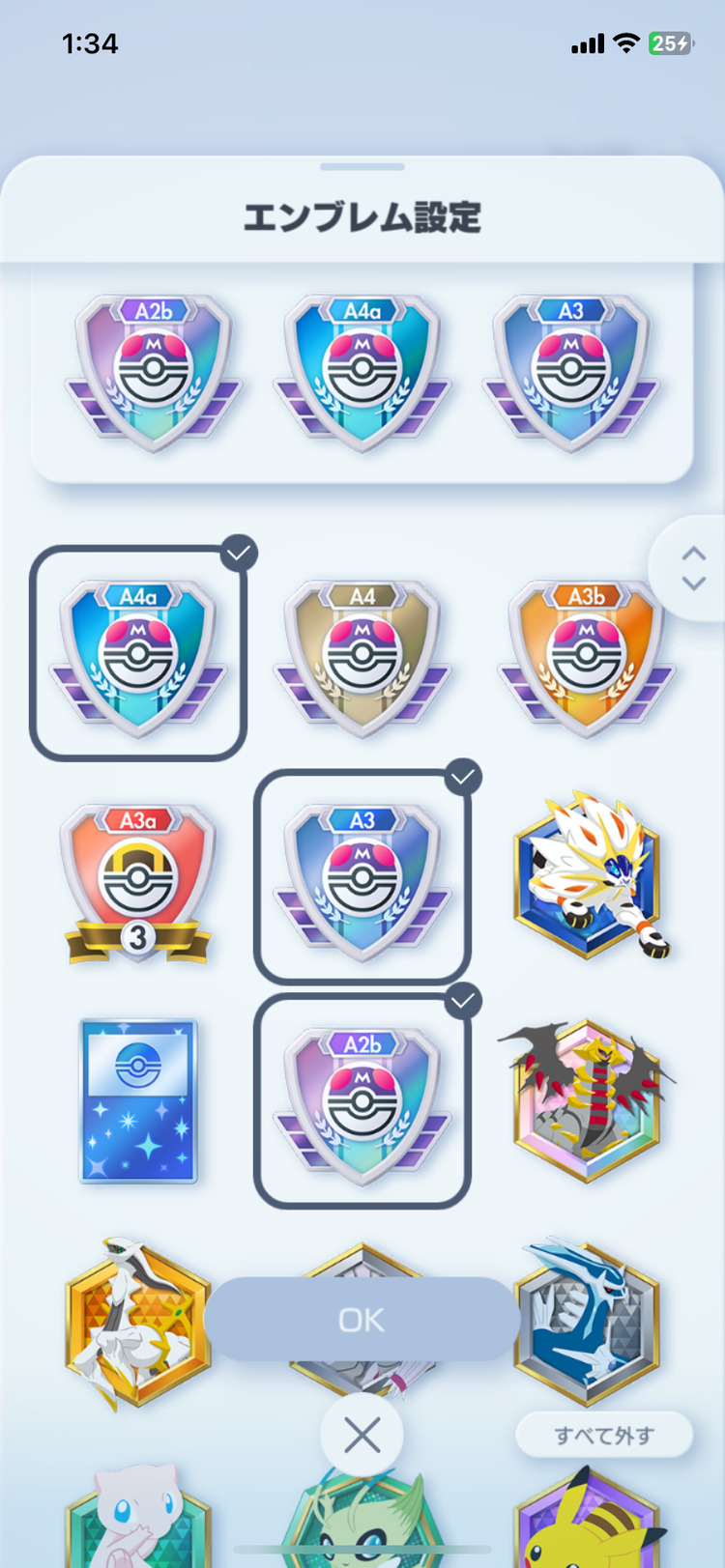Confirm emblem selection with OK
This screenshot has height=1568, width=725.
coord(362,1320)
